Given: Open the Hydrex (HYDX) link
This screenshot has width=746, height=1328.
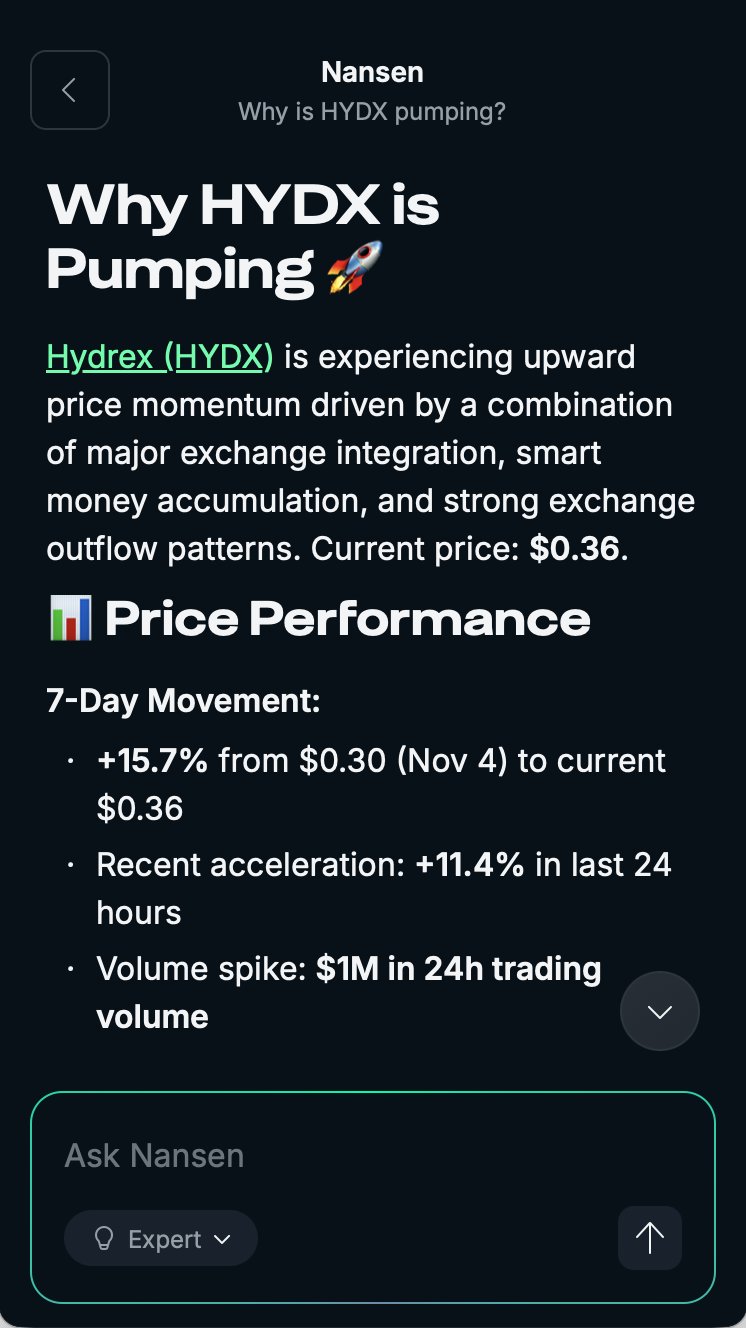Looking at the screenshot, I should click(x=159, y=357).
